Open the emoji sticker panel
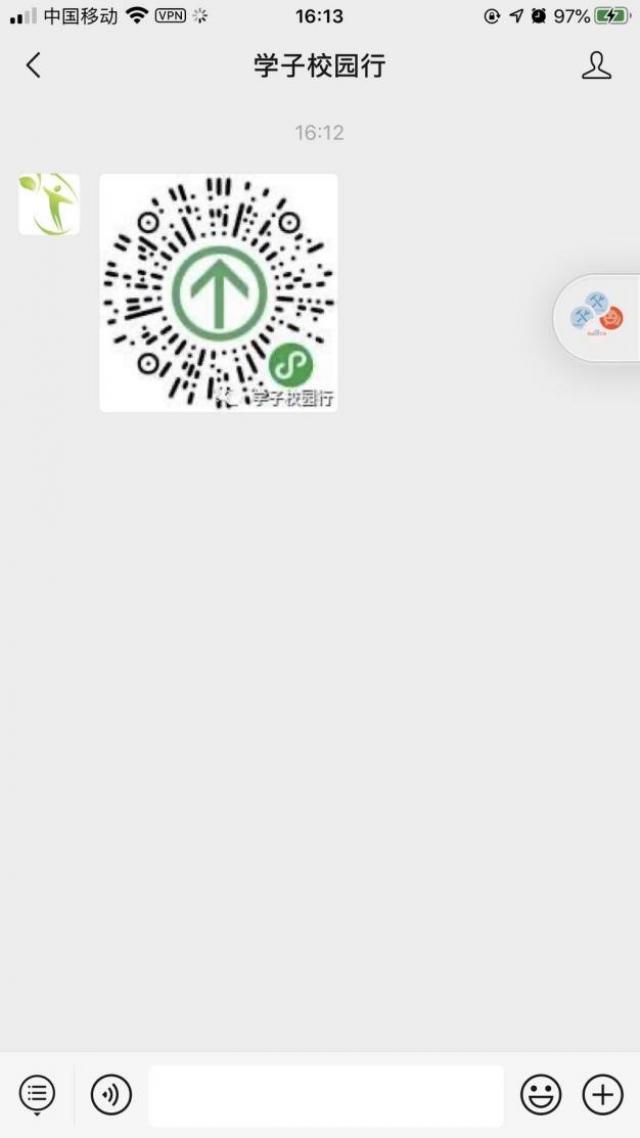This screenshot has width=640, height=1138. (541, 1095)
